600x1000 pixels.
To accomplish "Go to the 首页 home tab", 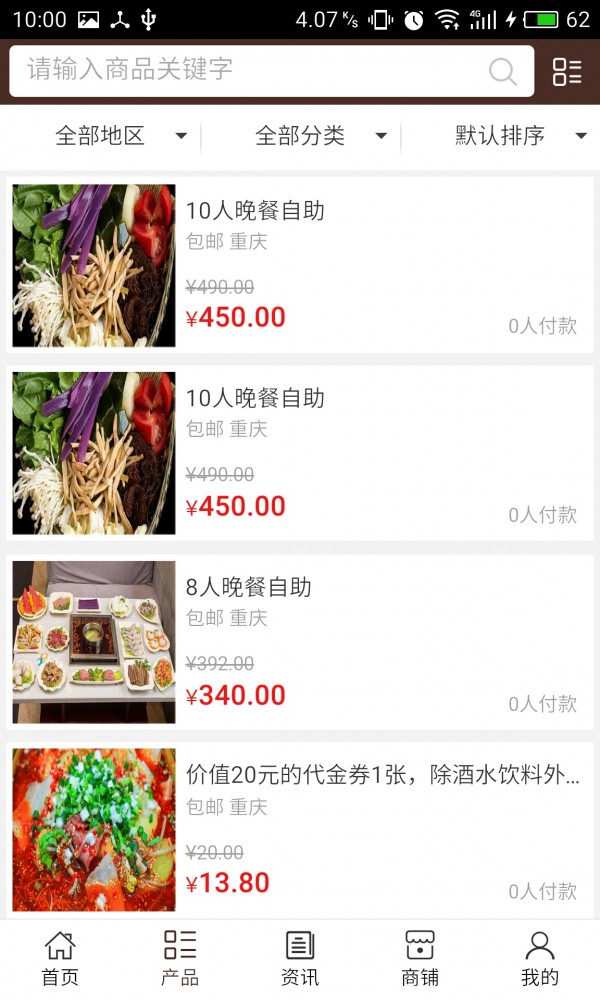I will [60, 959].
